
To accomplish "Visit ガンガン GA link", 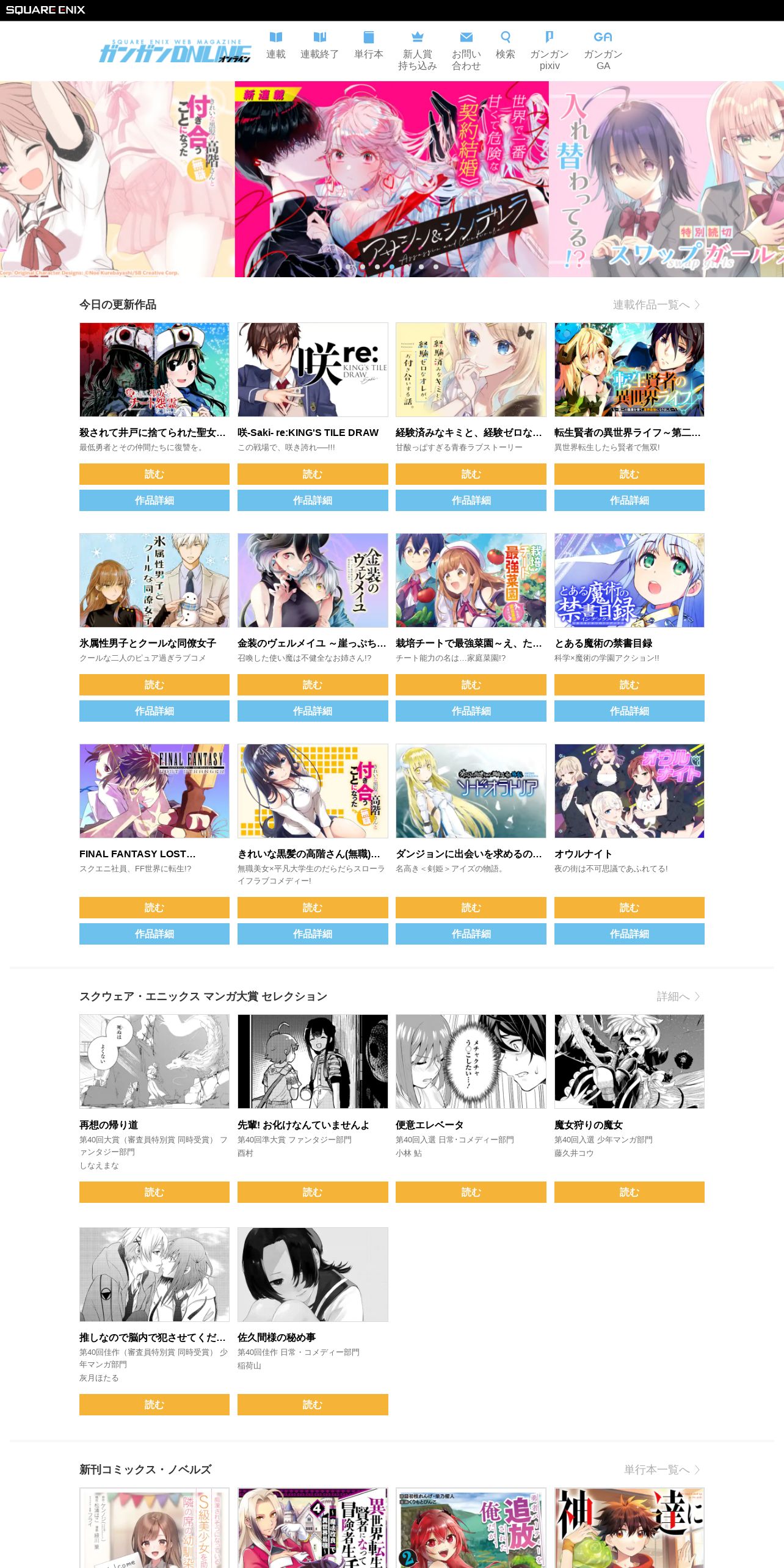I will [x=603, y=51].
